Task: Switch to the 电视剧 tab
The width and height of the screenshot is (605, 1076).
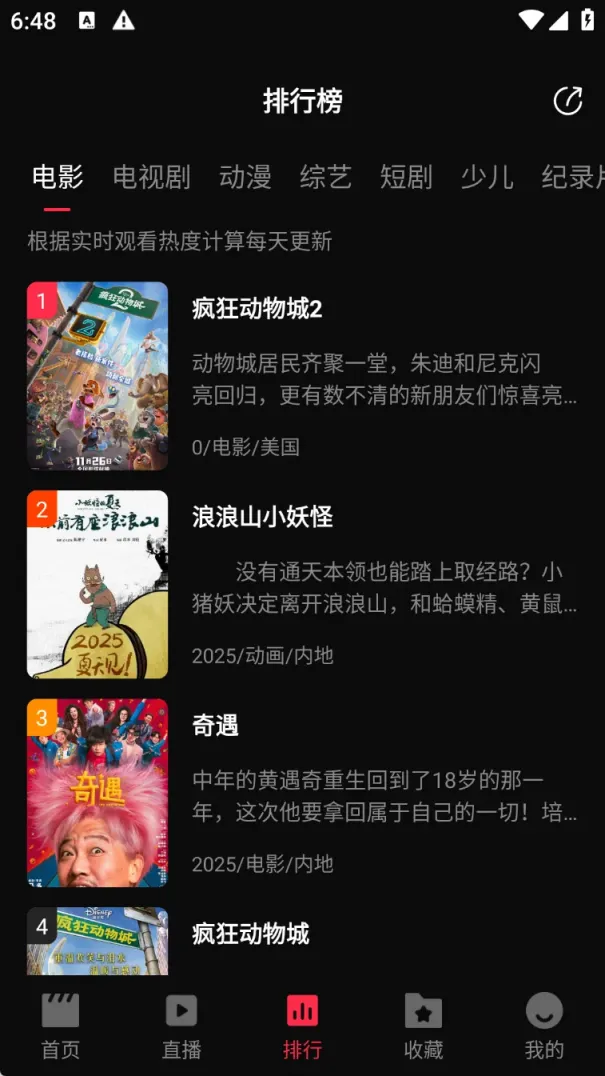Action: point(151,177)
